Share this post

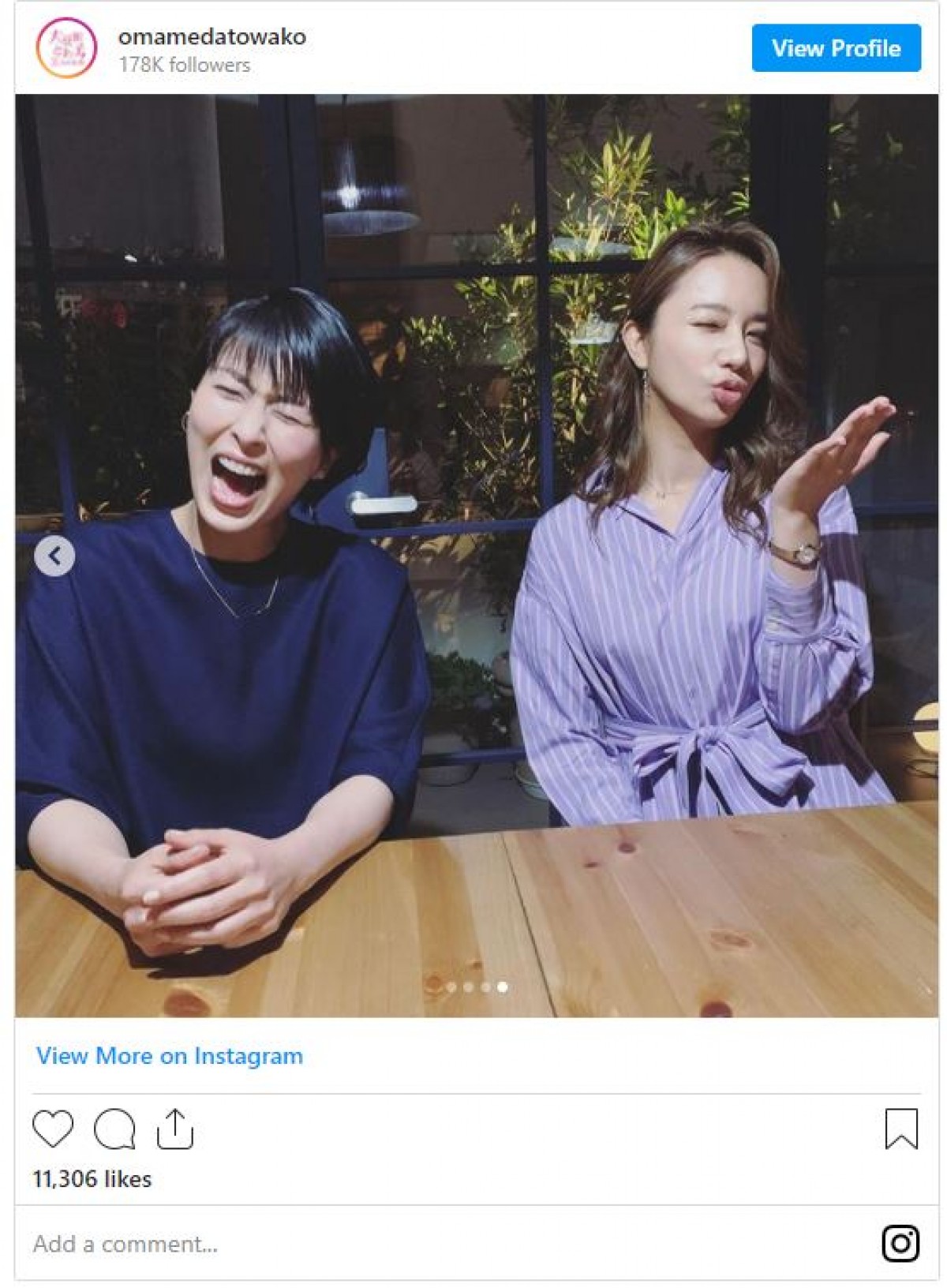pos(174,1129)
